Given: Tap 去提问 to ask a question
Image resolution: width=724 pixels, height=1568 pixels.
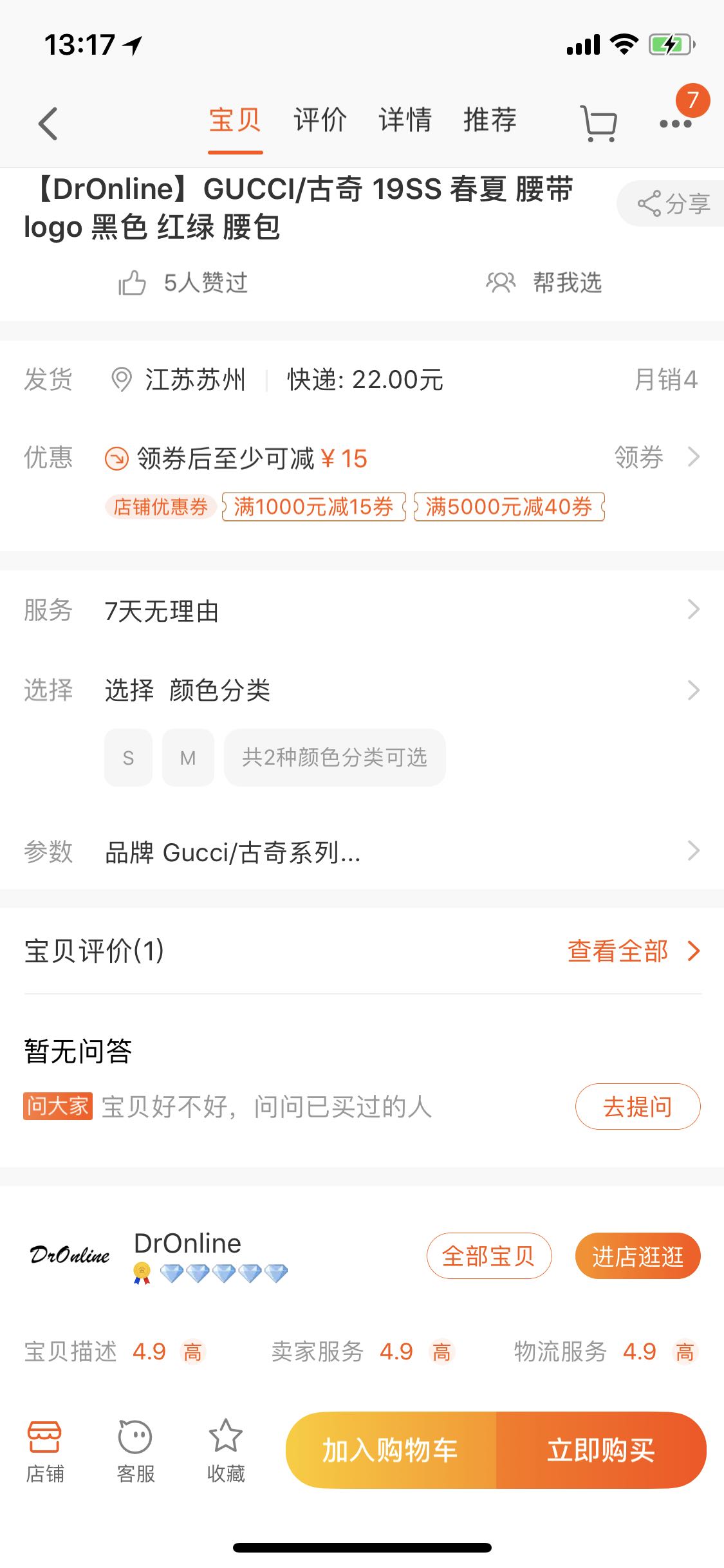Looking at the screenshot, I should click(x=638, y=1106).
